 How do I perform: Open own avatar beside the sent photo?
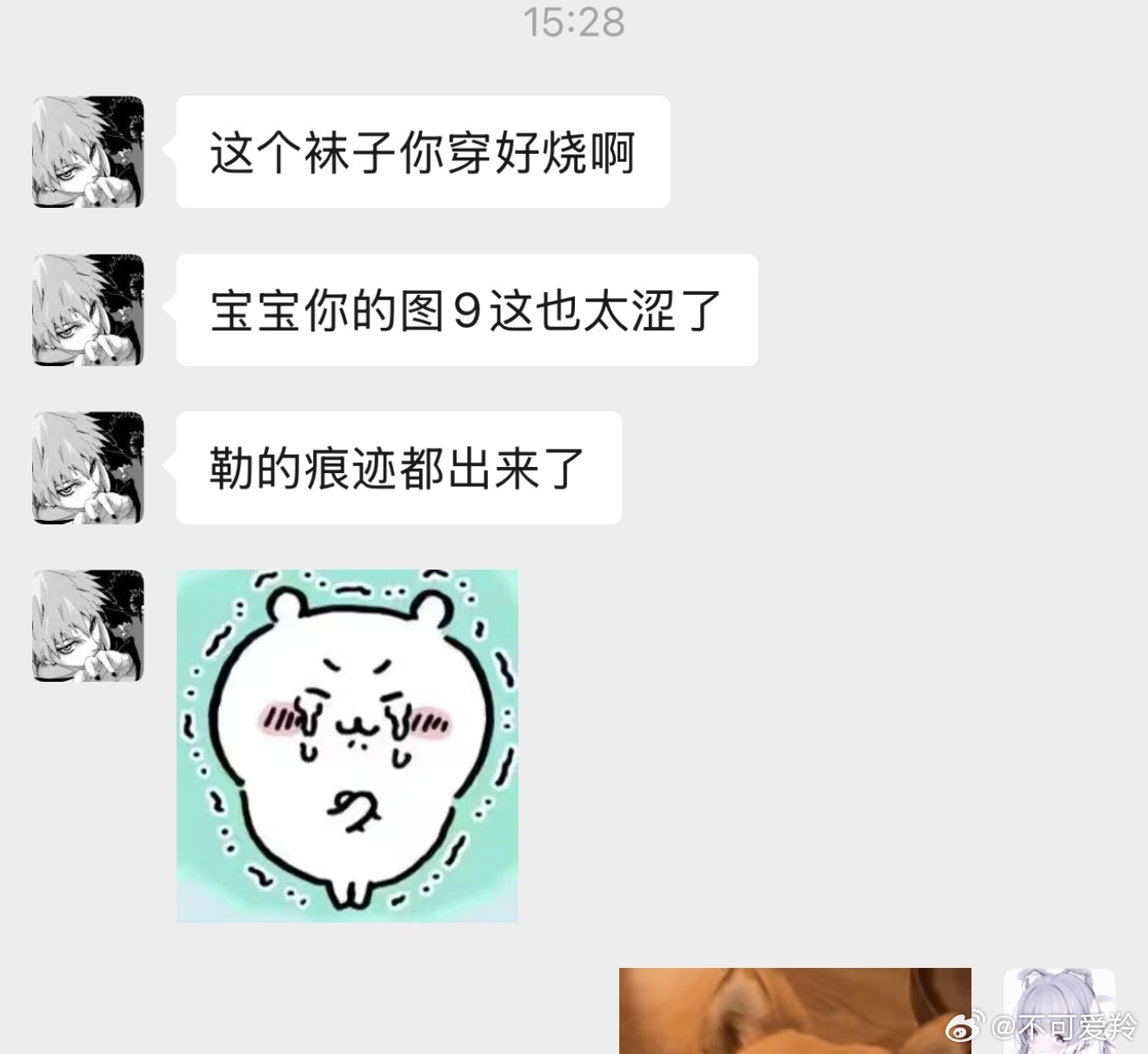point(1058,1011)
